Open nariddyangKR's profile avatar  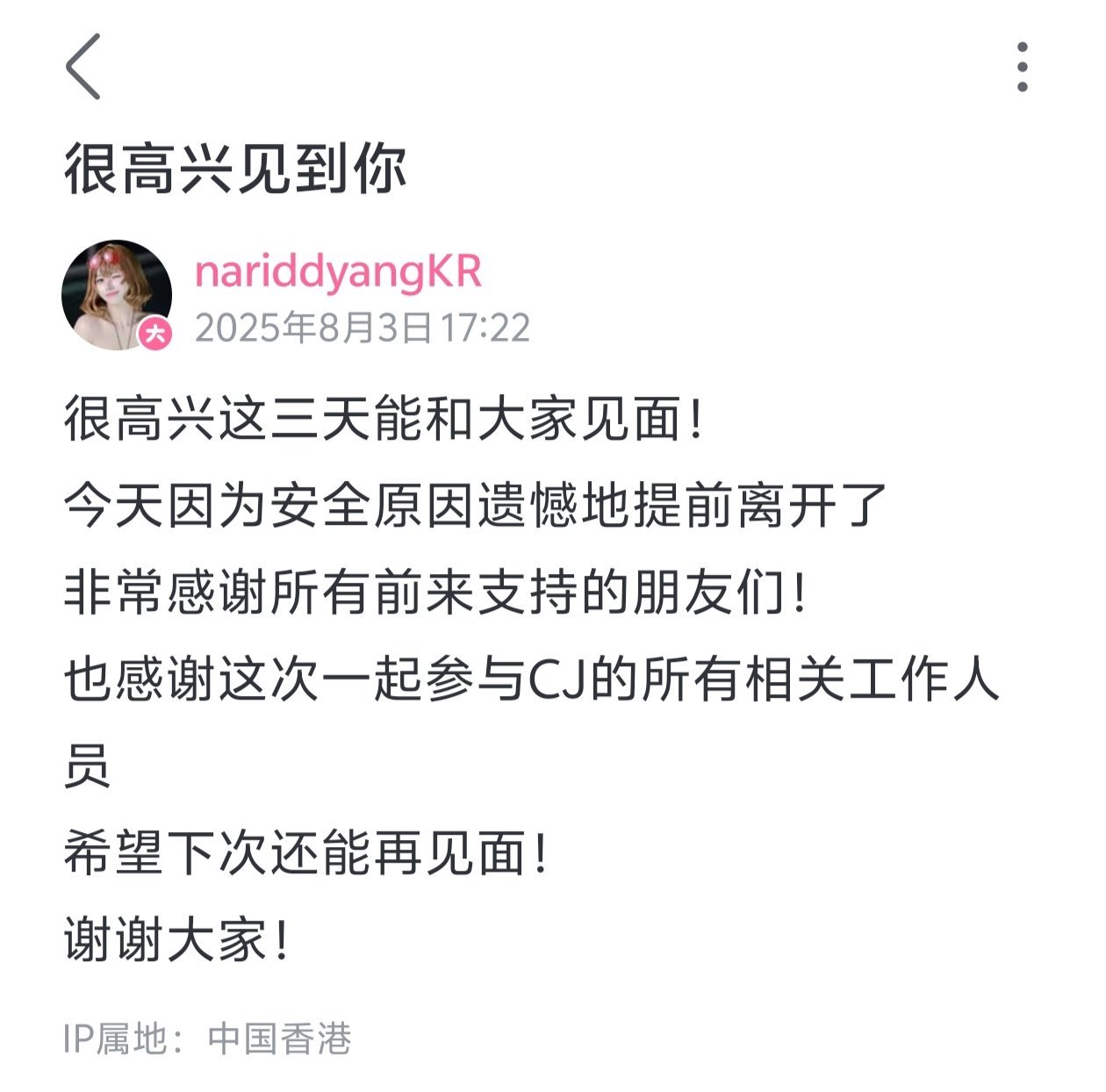coord(116,295)
